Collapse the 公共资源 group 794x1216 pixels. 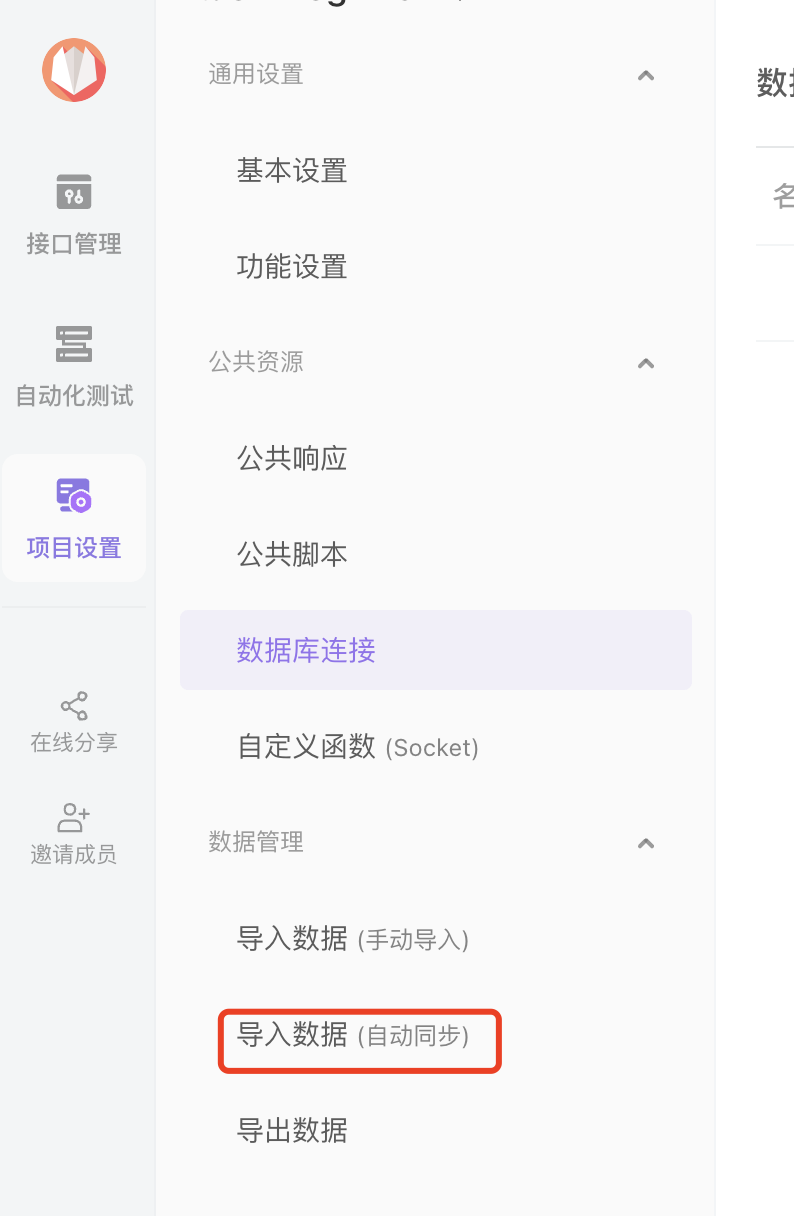click(646, 363)
